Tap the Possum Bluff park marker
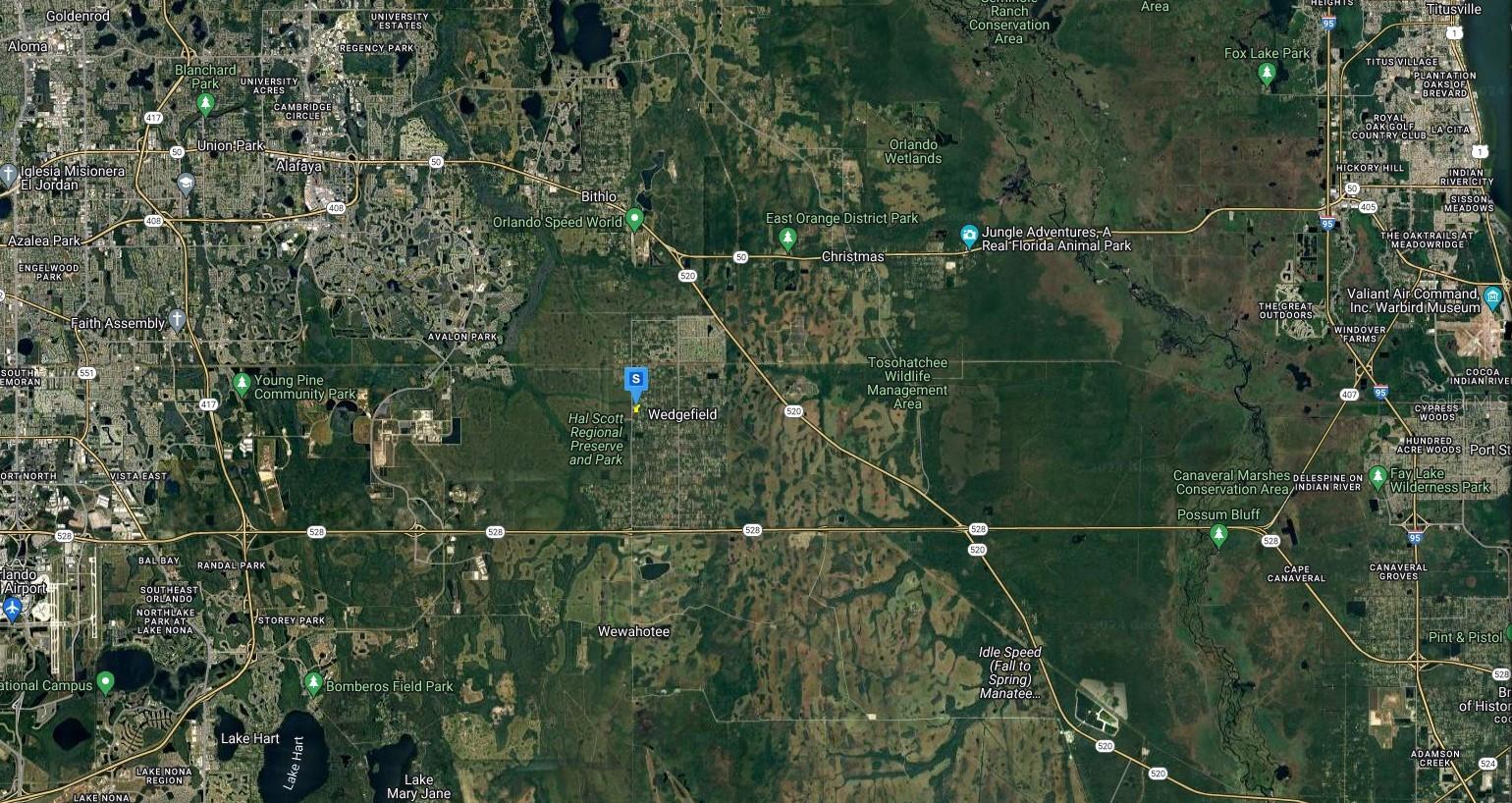This screenshot has height=803, width=1512. [1218, 534]
